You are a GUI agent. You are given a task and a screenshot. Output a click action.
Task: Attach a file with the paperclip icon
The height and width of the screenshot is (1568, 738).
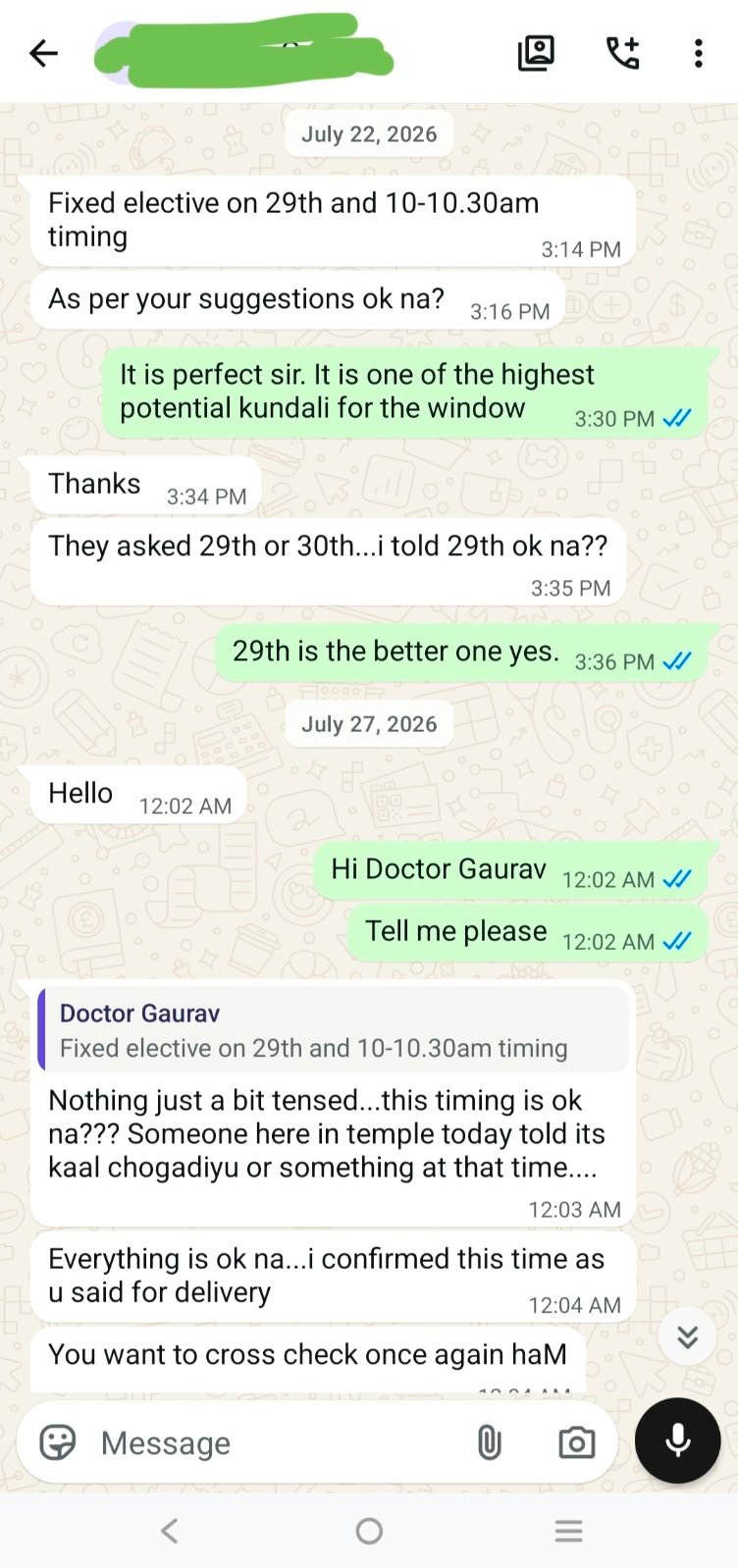(x=489, y=1442)
